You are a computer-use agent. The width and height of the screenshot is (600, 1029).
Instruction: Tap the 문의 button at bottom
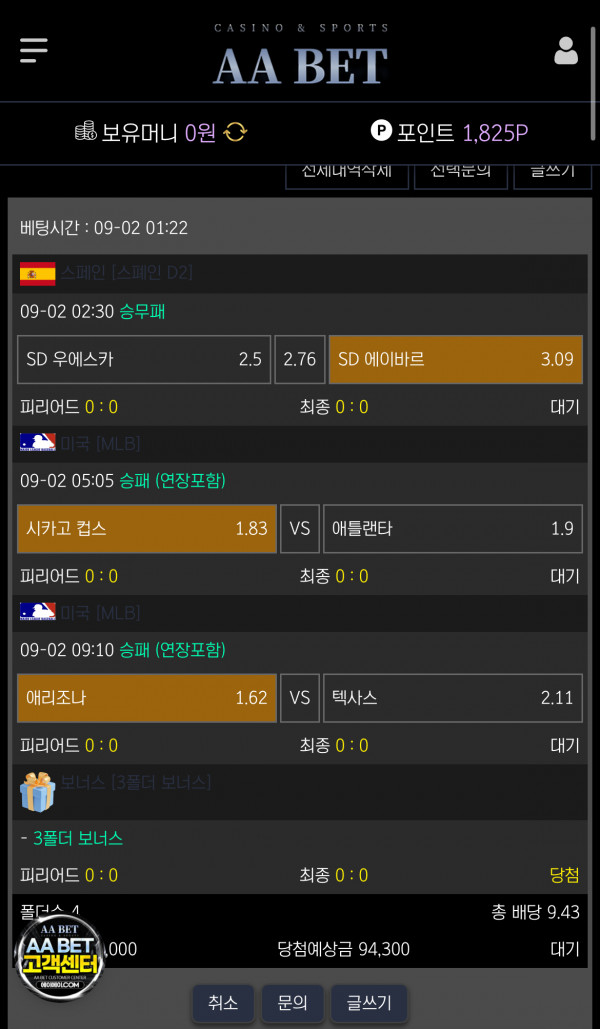click(x=293, y=1003)
